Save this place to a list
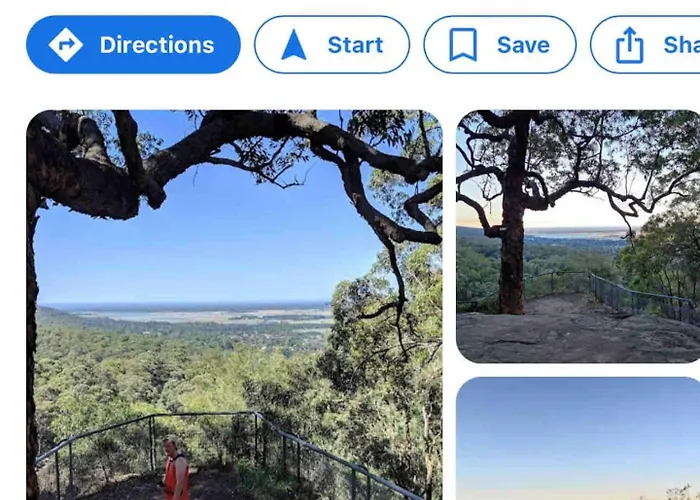The width and height of the screenshot is (700, 500). pyautogui.click(x=499, y=45)
